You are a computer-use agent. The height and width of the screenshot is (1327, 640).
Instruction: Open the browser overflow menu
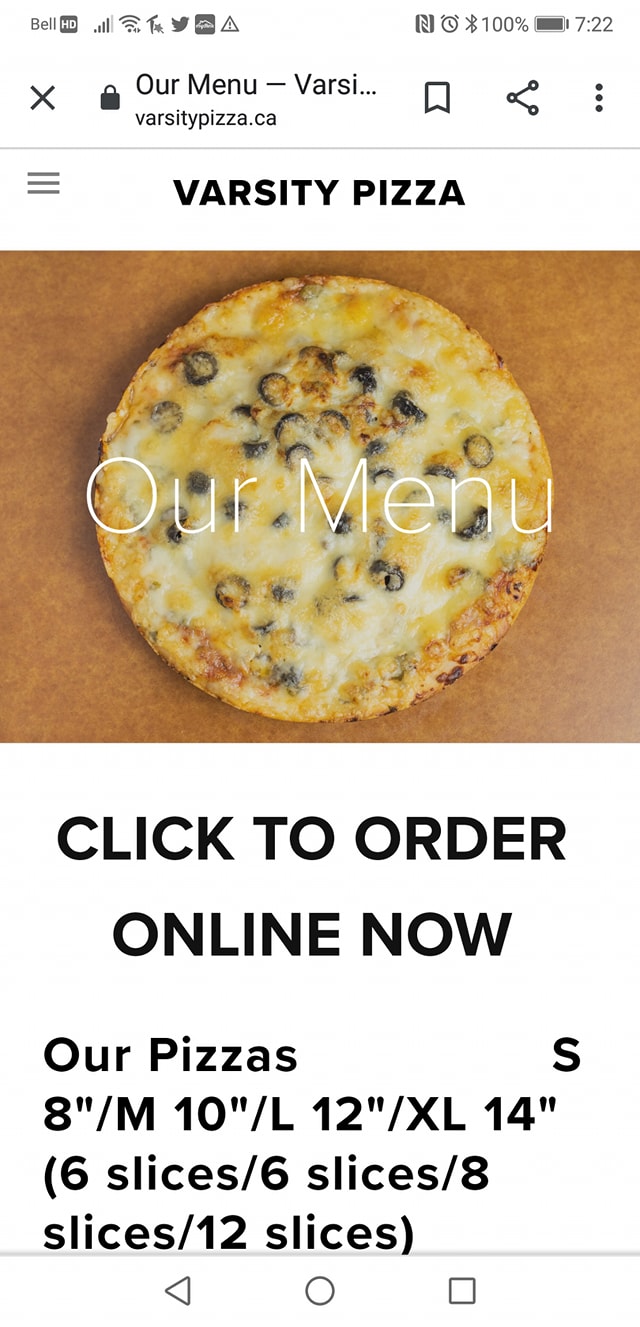598,98
